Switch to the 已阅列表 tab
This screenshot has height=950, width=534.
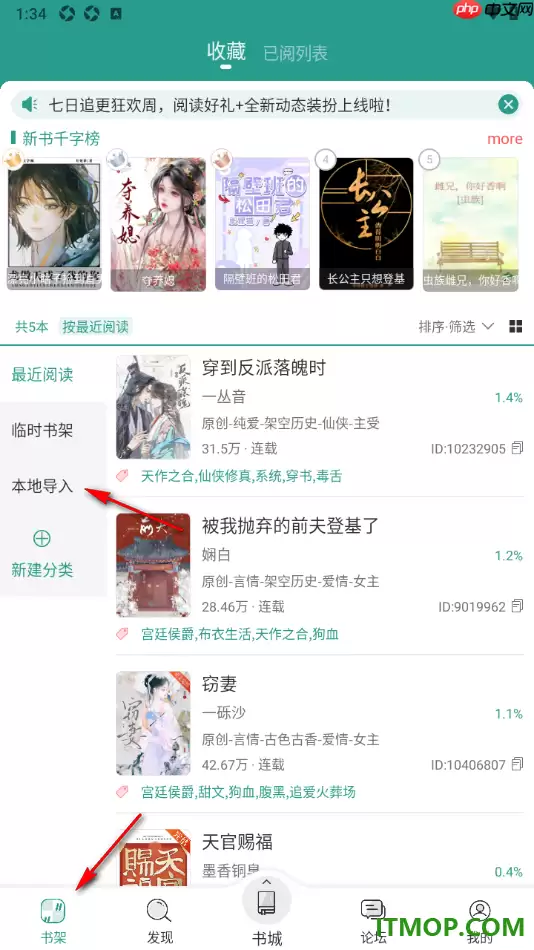tap(295, 53)
